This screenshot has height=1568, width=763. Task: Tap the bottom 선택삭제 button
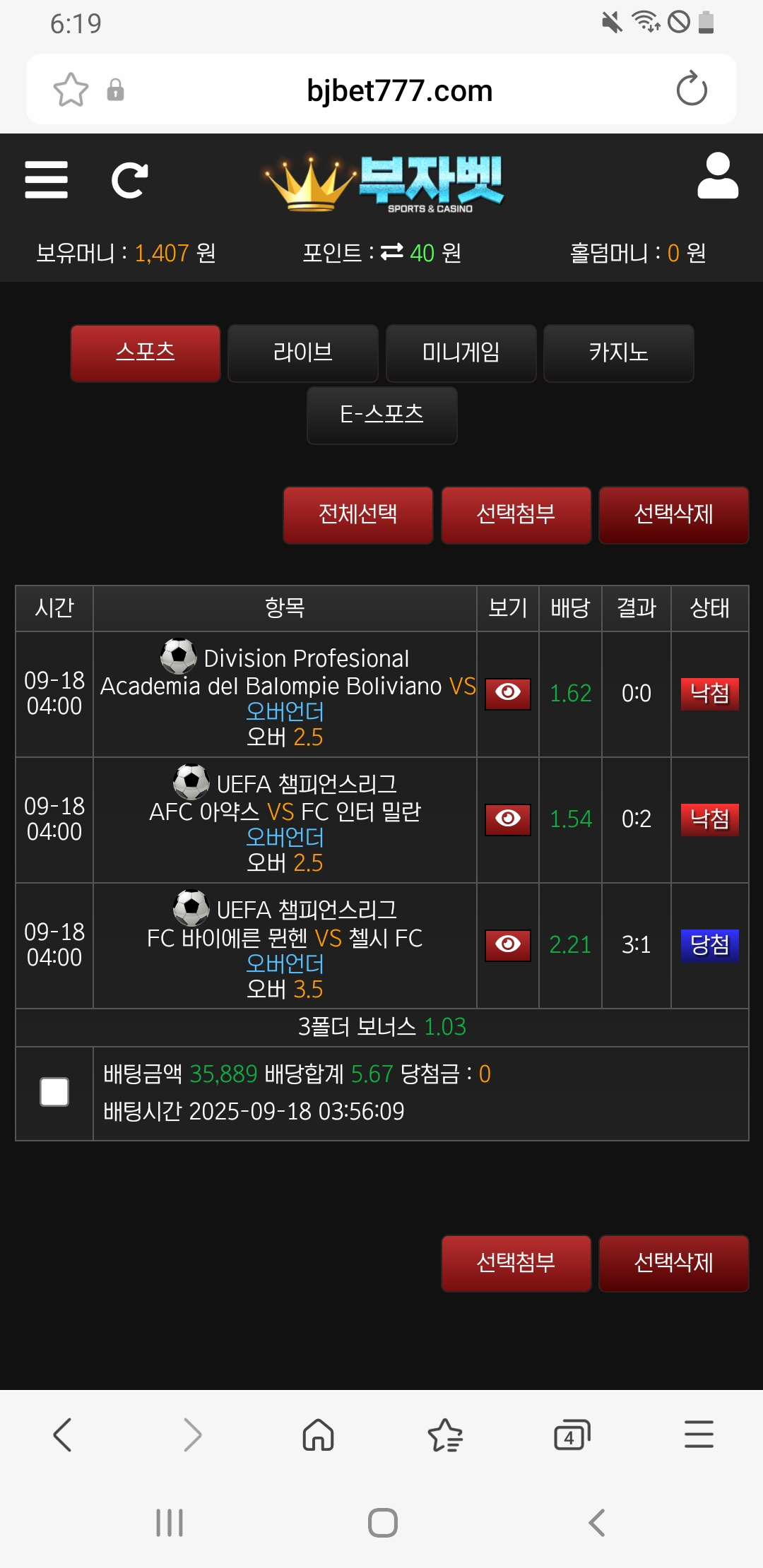coord(674,1263)
